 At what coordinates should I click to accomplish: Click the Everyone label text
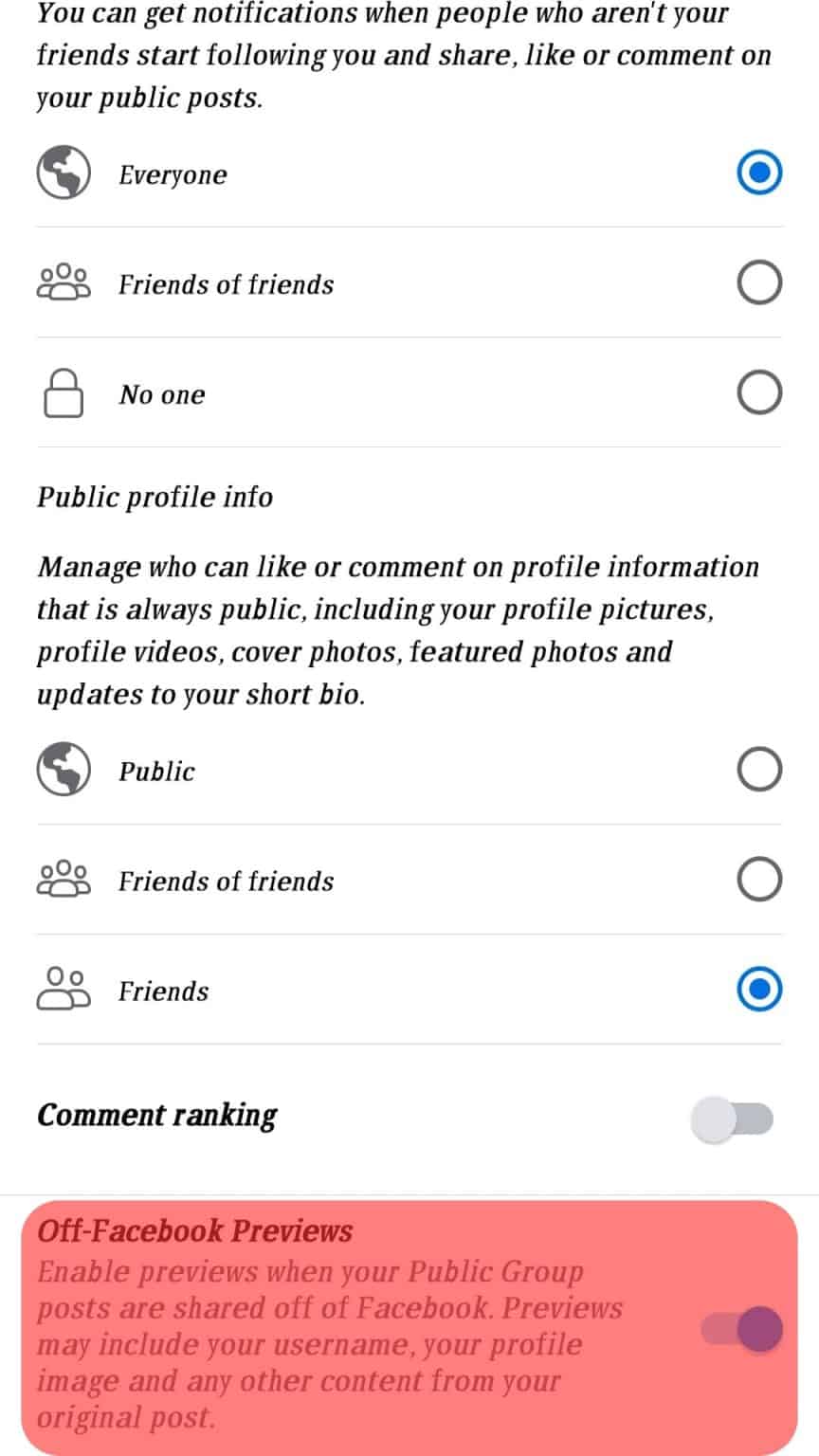173,174
